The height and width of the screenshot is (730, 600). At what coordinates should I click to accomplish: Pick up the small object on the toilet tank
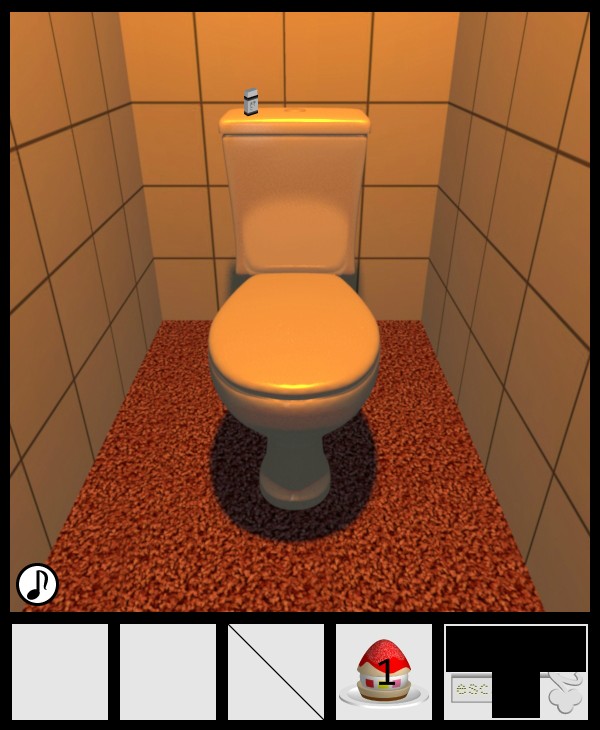[x=251, y=102]
